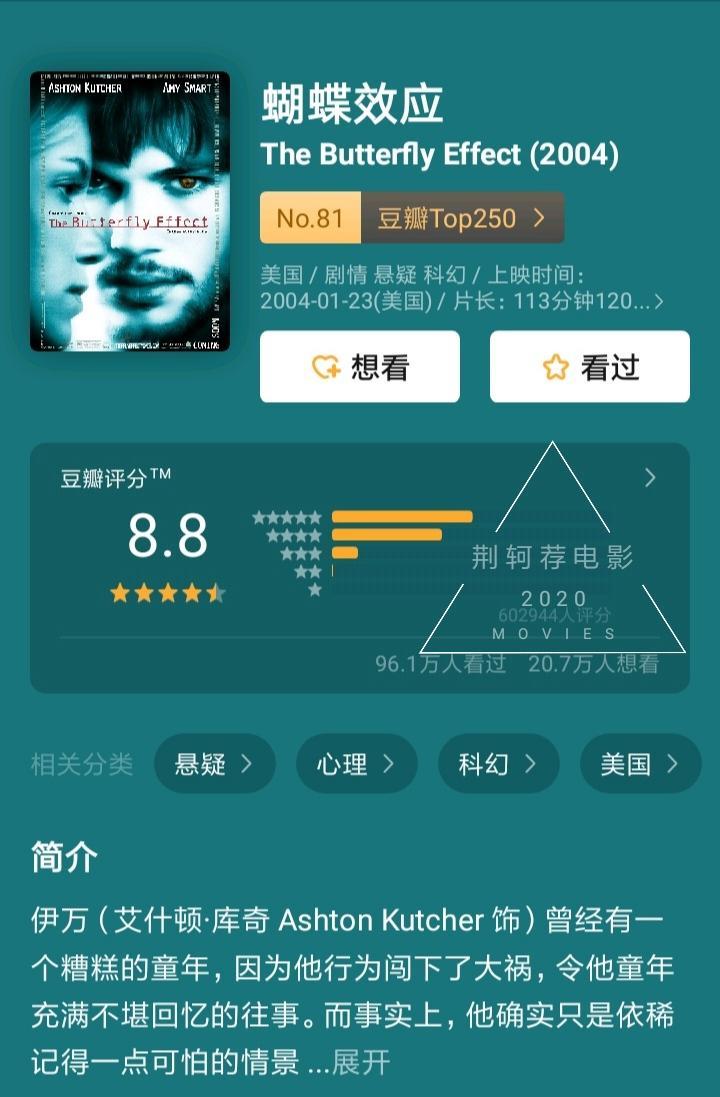This screenshot has width=720, height=1097.
Task: Select the 科幻 category chip
Action: (x=499, y=765)
